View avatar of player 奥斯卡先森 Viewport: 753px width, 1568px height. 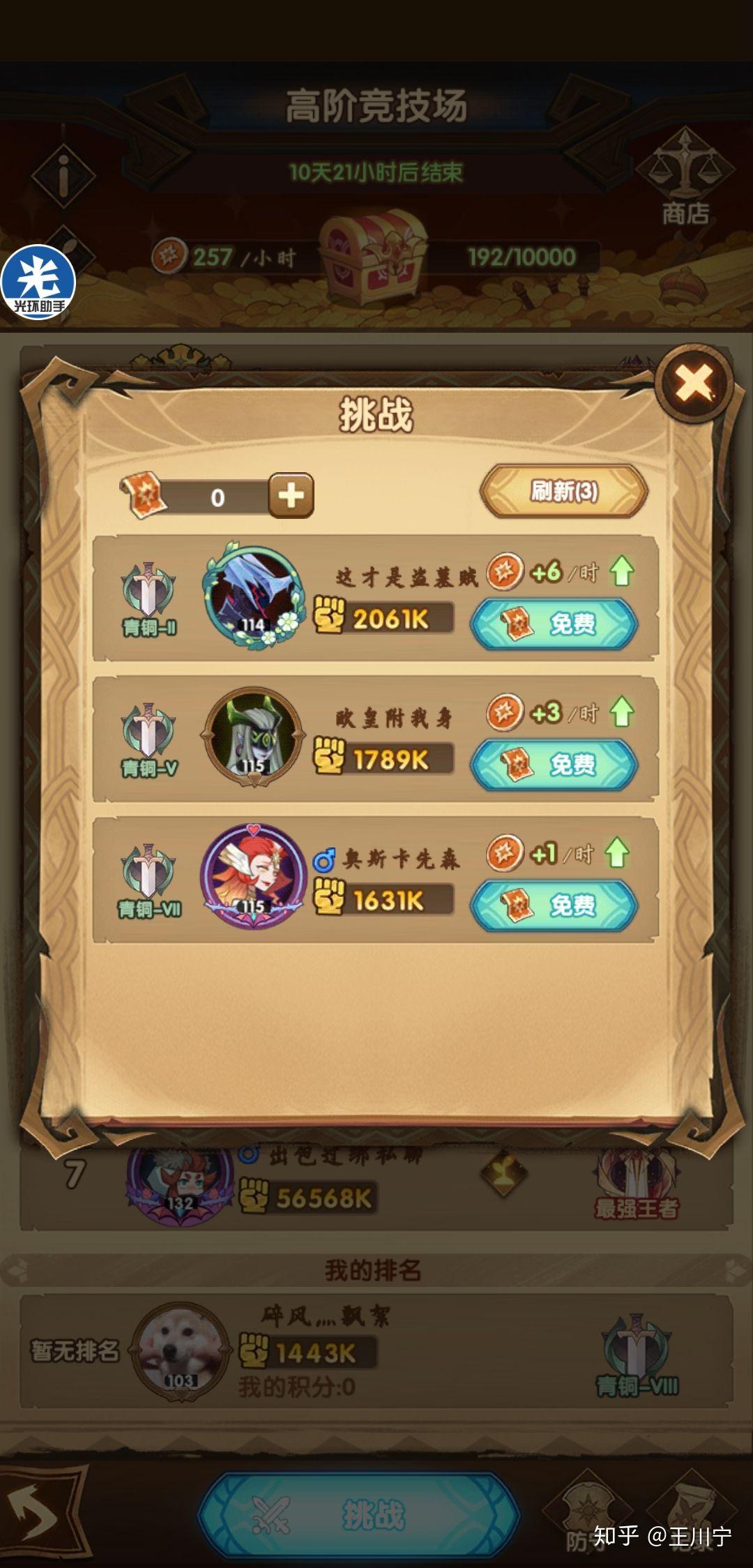(253, 876)
